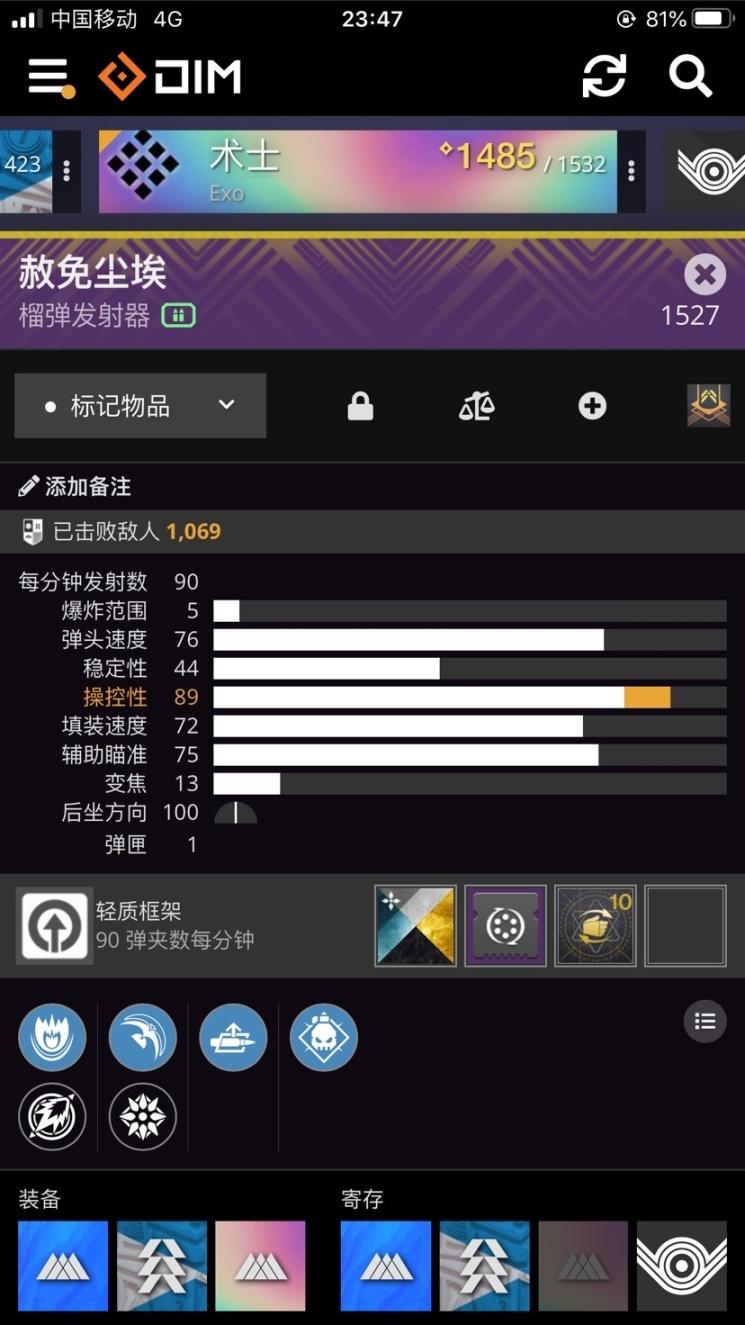Open the purple weapon mod socket
Screen dimensions: 745x1325
tap(505, 926)
